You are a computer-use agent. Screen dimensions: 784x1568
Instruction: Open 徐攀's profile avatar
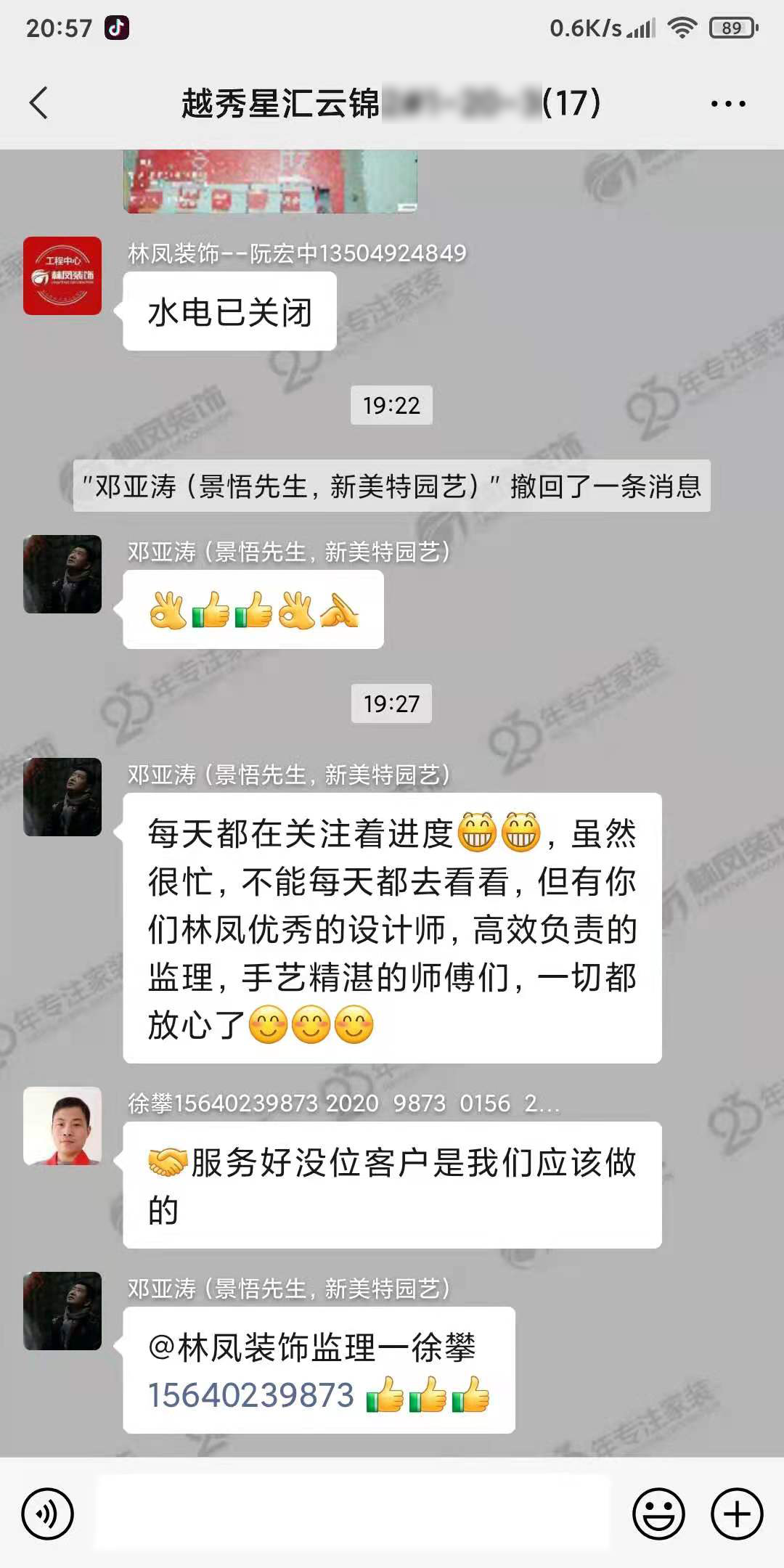pos(62,1126)
